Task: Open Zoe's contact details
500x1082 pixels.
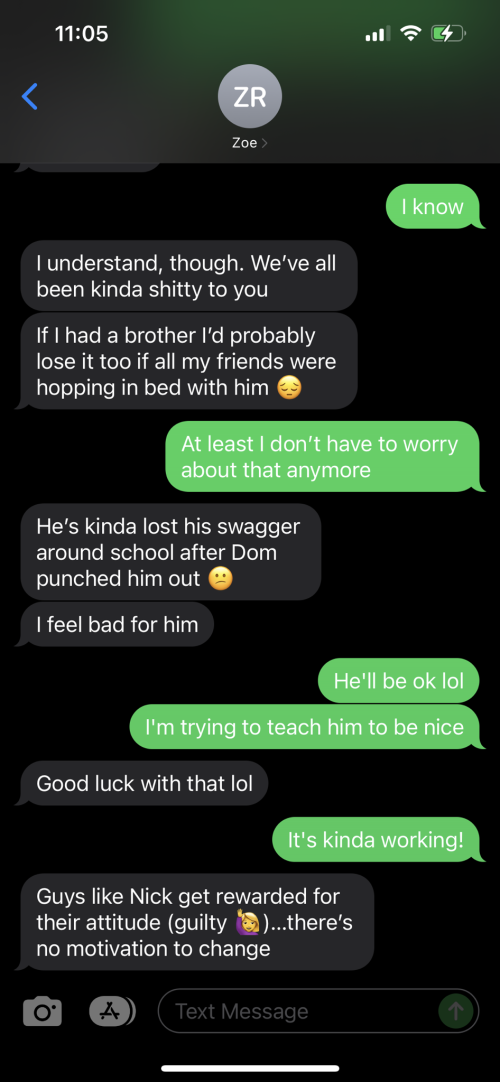Action: pyautogui.click(x=250, y=108)
